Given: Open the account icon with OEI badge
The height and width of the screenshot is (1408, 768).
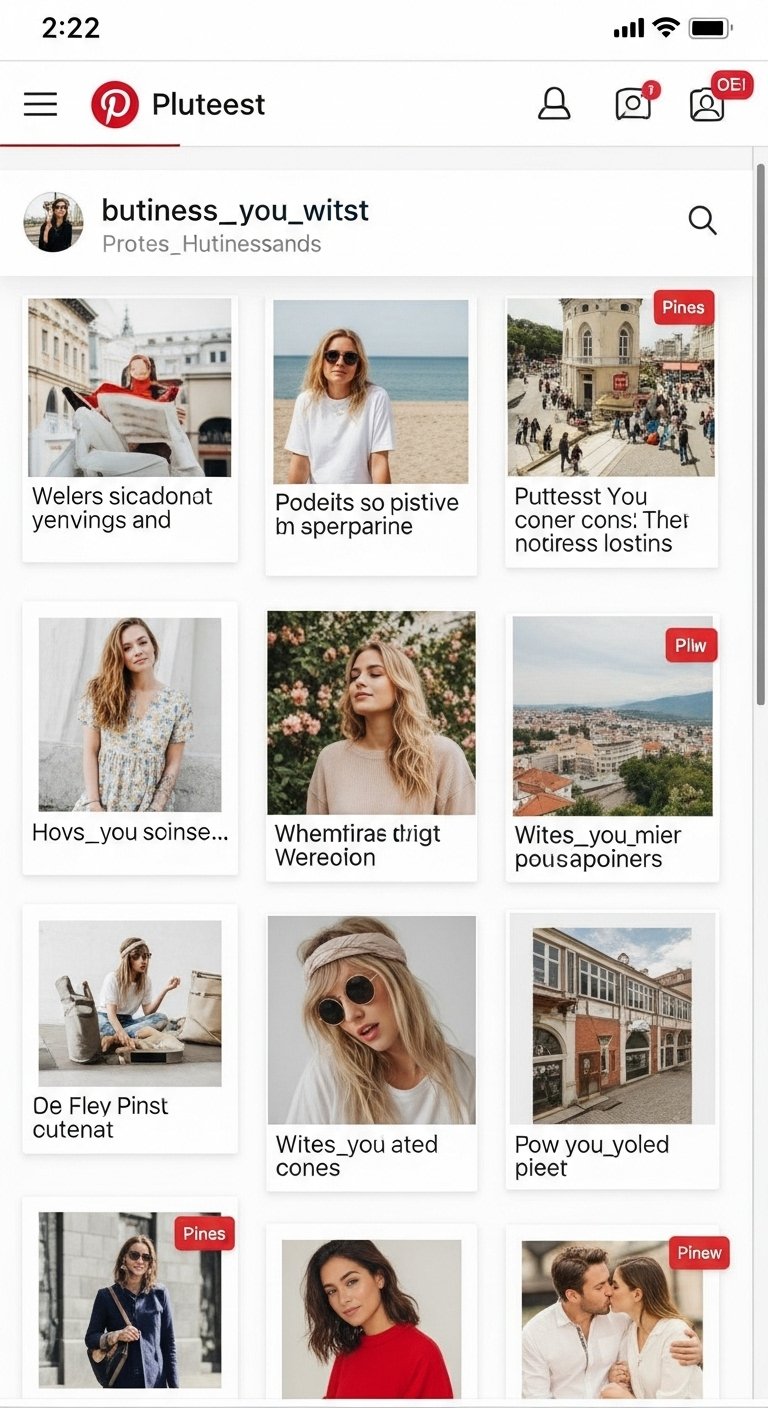Looking at the screenshot, I should (x=708, y=104).
